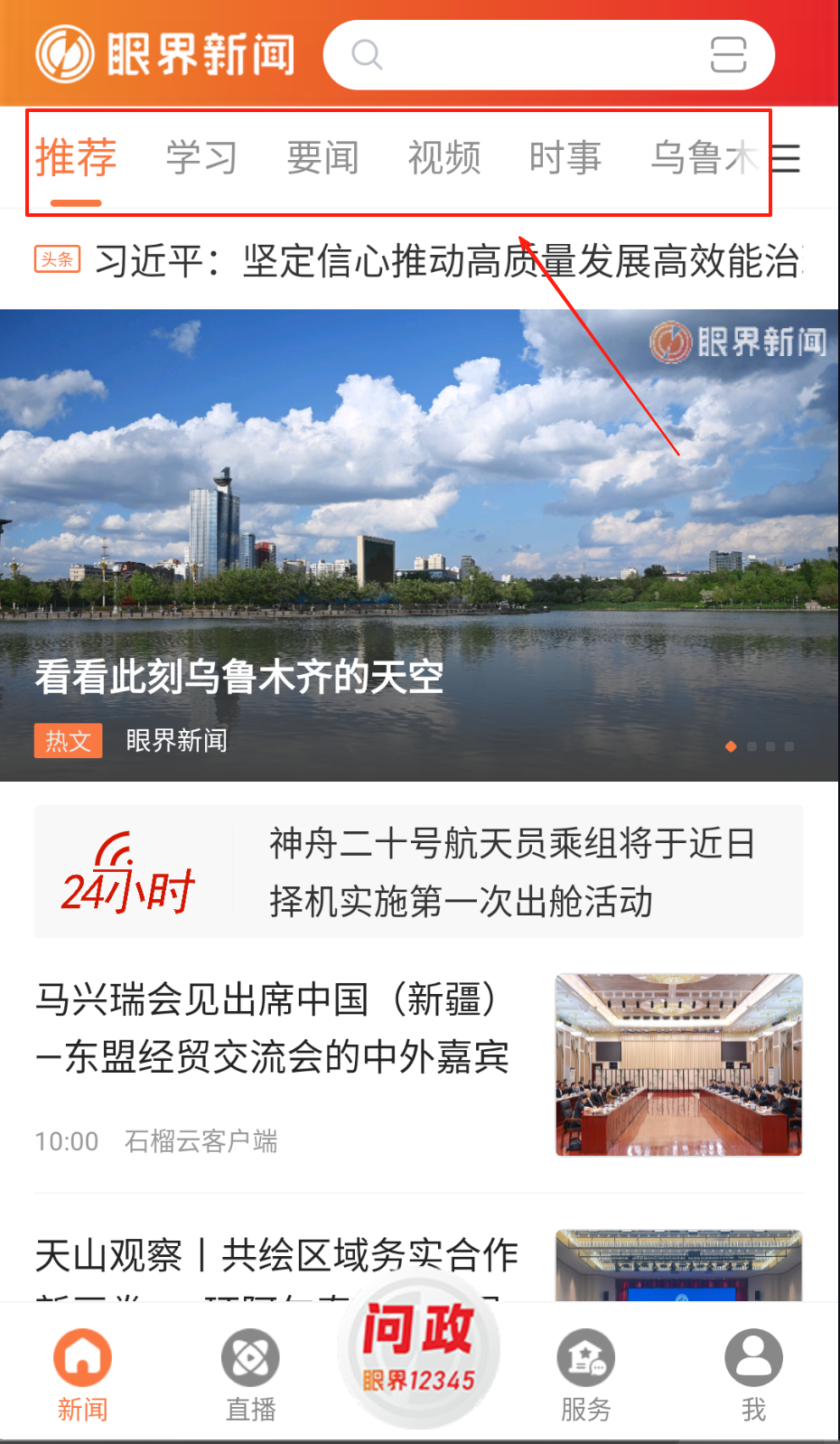Open the 我 profile tab

point(753,1374)
